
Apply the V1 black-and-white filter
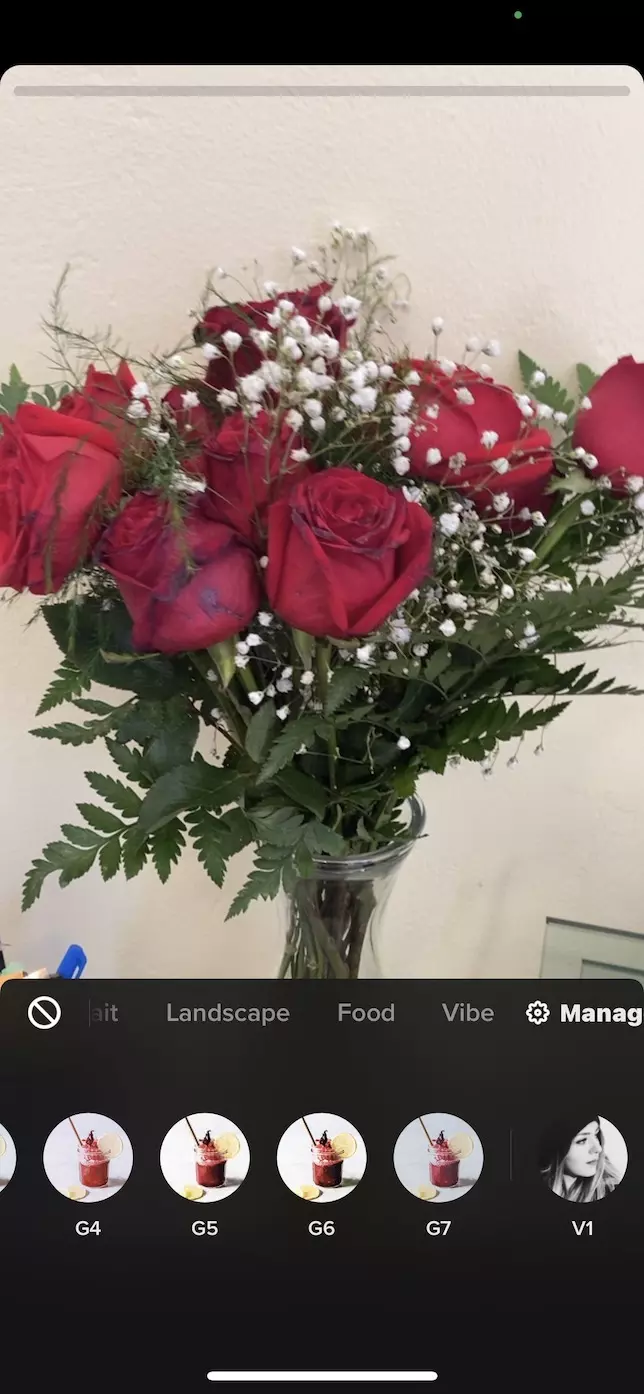coord(583,1157)
